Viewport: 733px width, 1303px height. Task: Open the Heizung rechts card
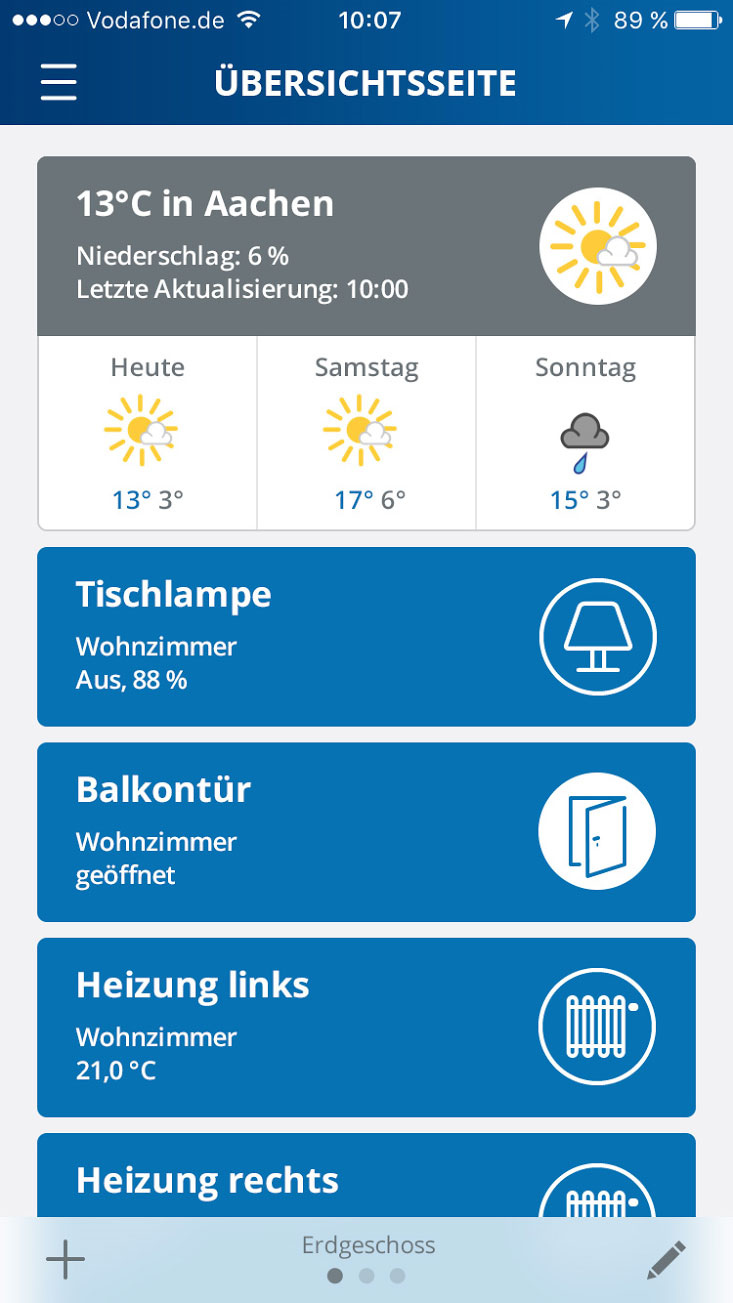pos(366,1175)
